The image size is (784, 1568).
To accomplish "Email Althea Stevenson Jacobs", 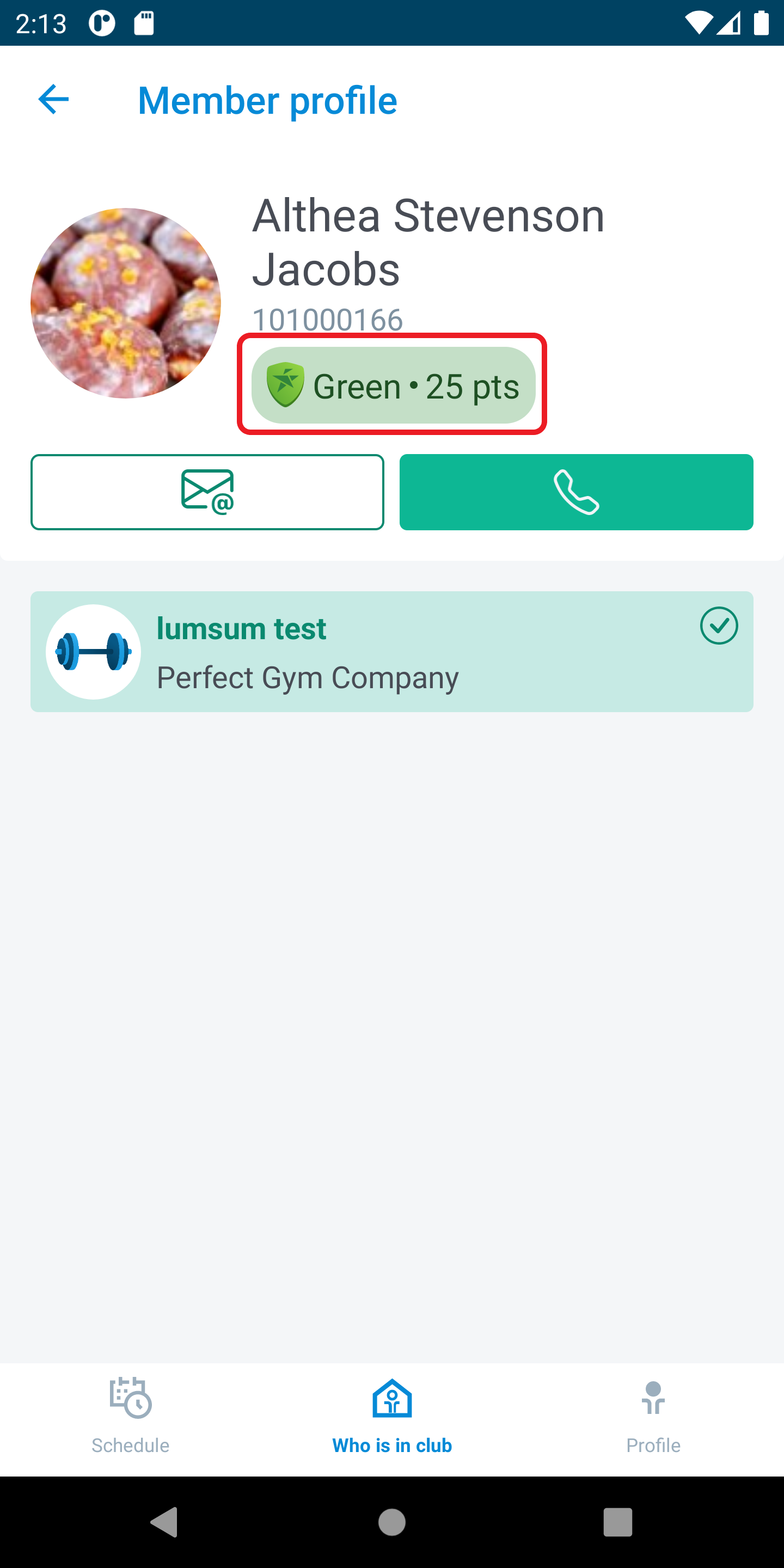I will pos(207,492).
